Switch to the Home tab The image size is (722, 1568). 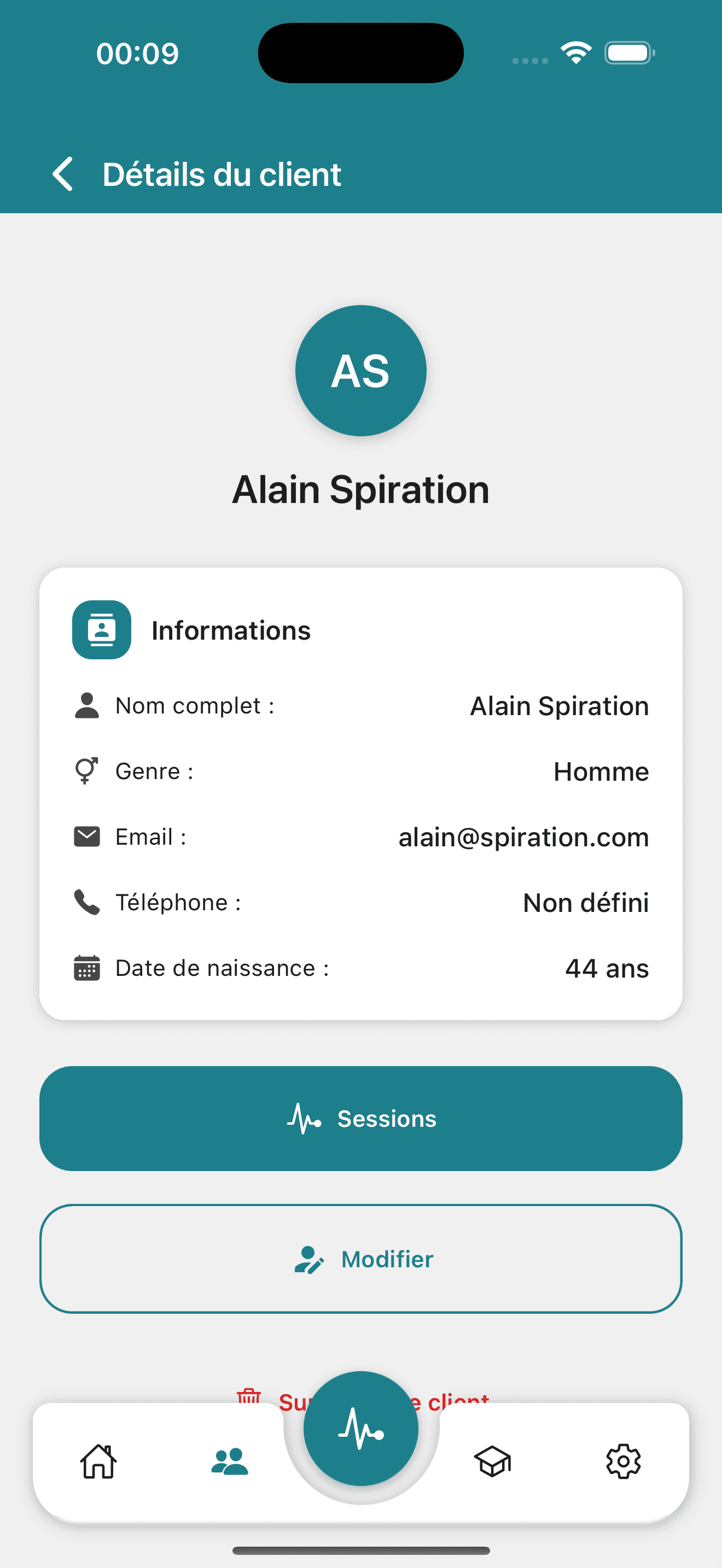98,1461
